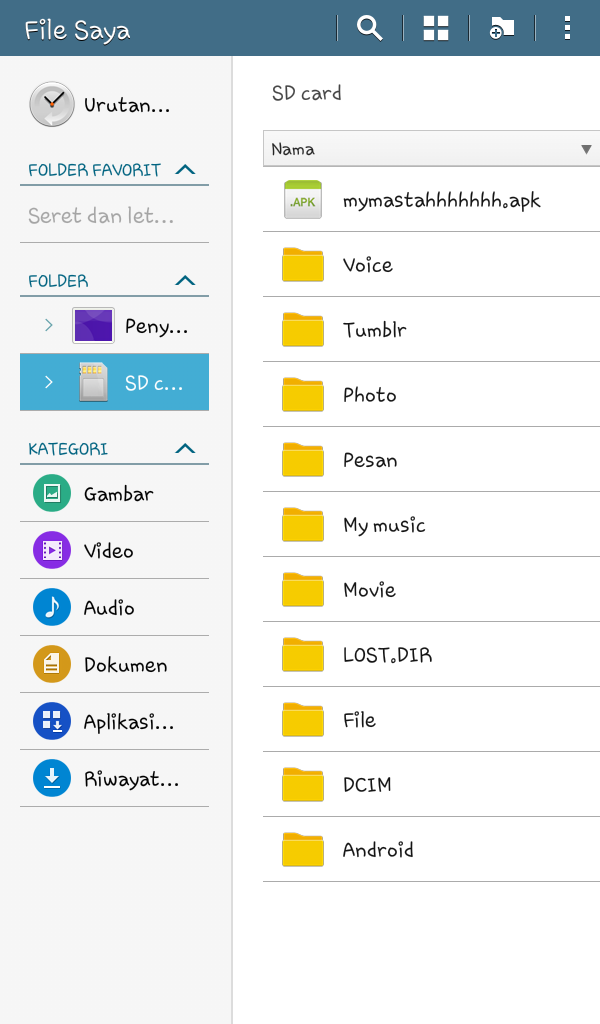Select the Peny... device storage folder
This screenshot has width=600, height=1024.
tap(130, 325)
